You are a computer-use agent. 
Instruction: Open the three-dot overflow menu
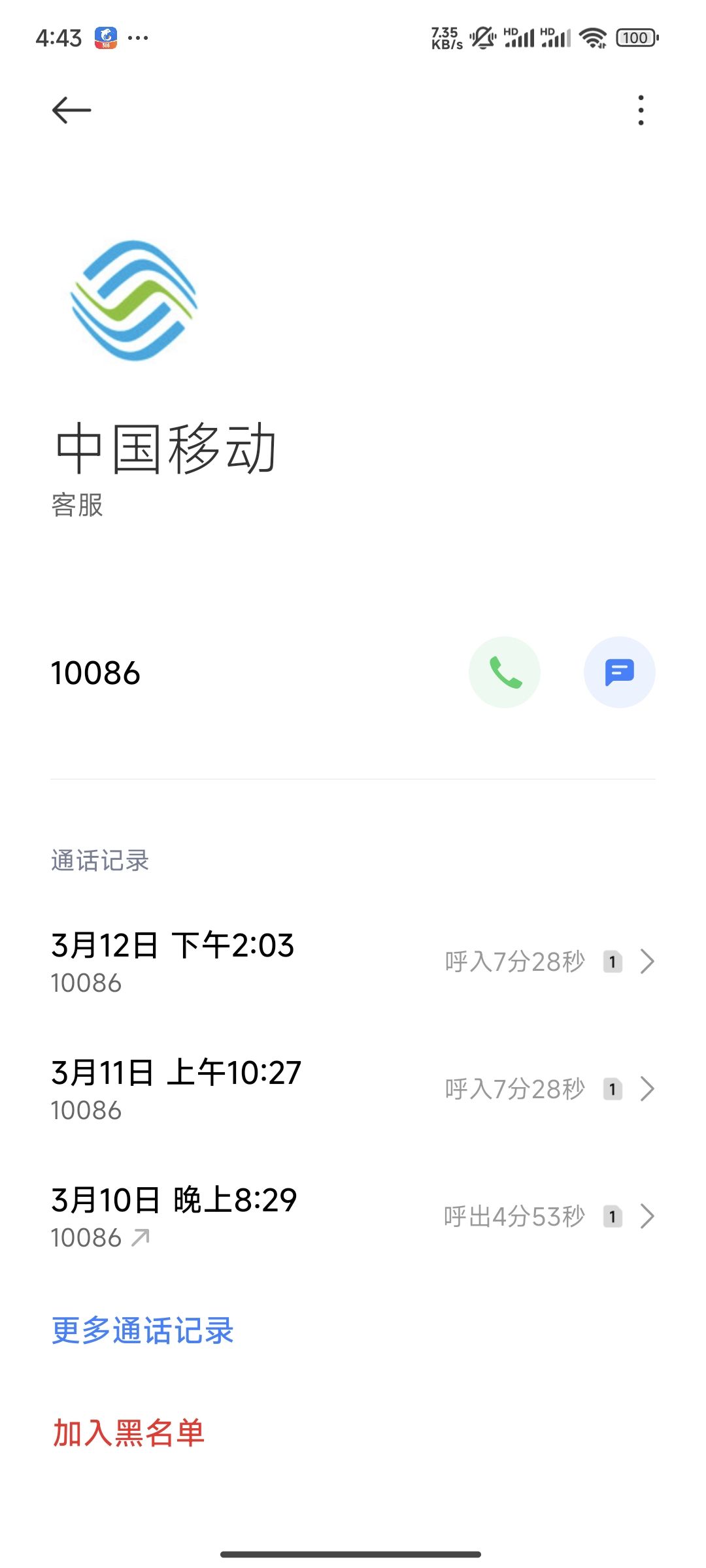click(x=641, y=110)
